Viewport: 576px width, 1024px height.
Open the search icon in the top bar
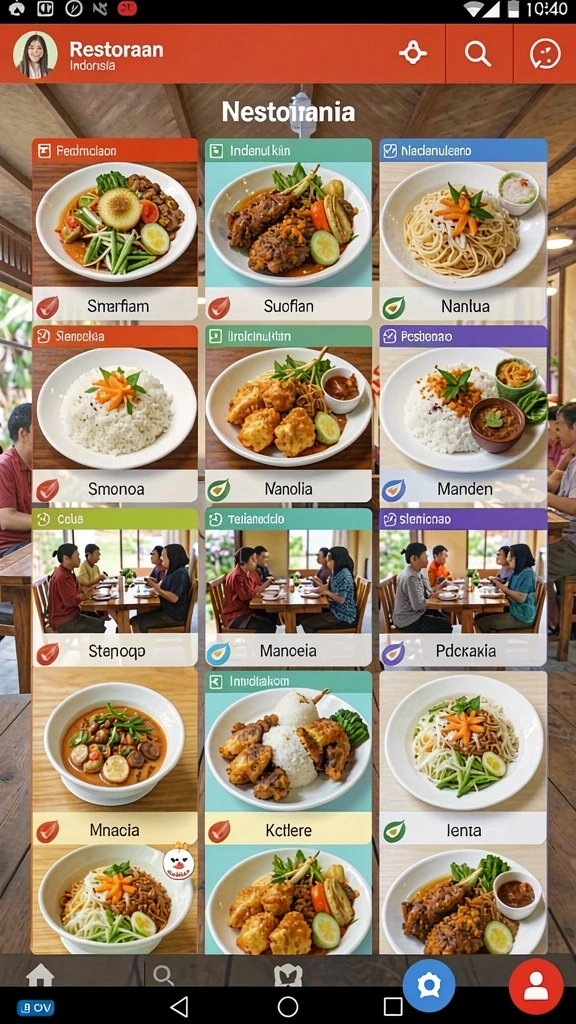tap(478, 54)
